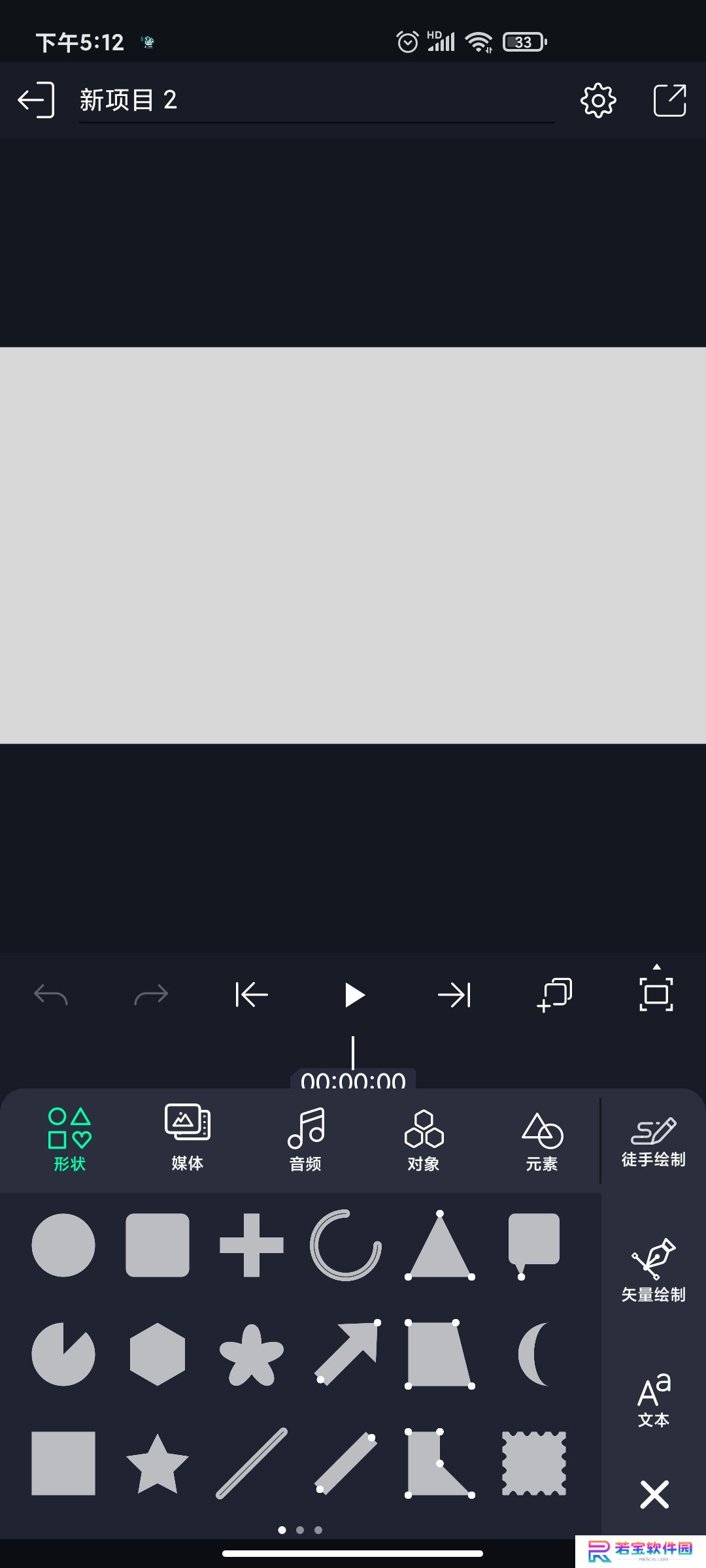This screenshot has width=706, height=1568.
Task: Select 矢量绘制 vector drawing
Action: 653,1270
